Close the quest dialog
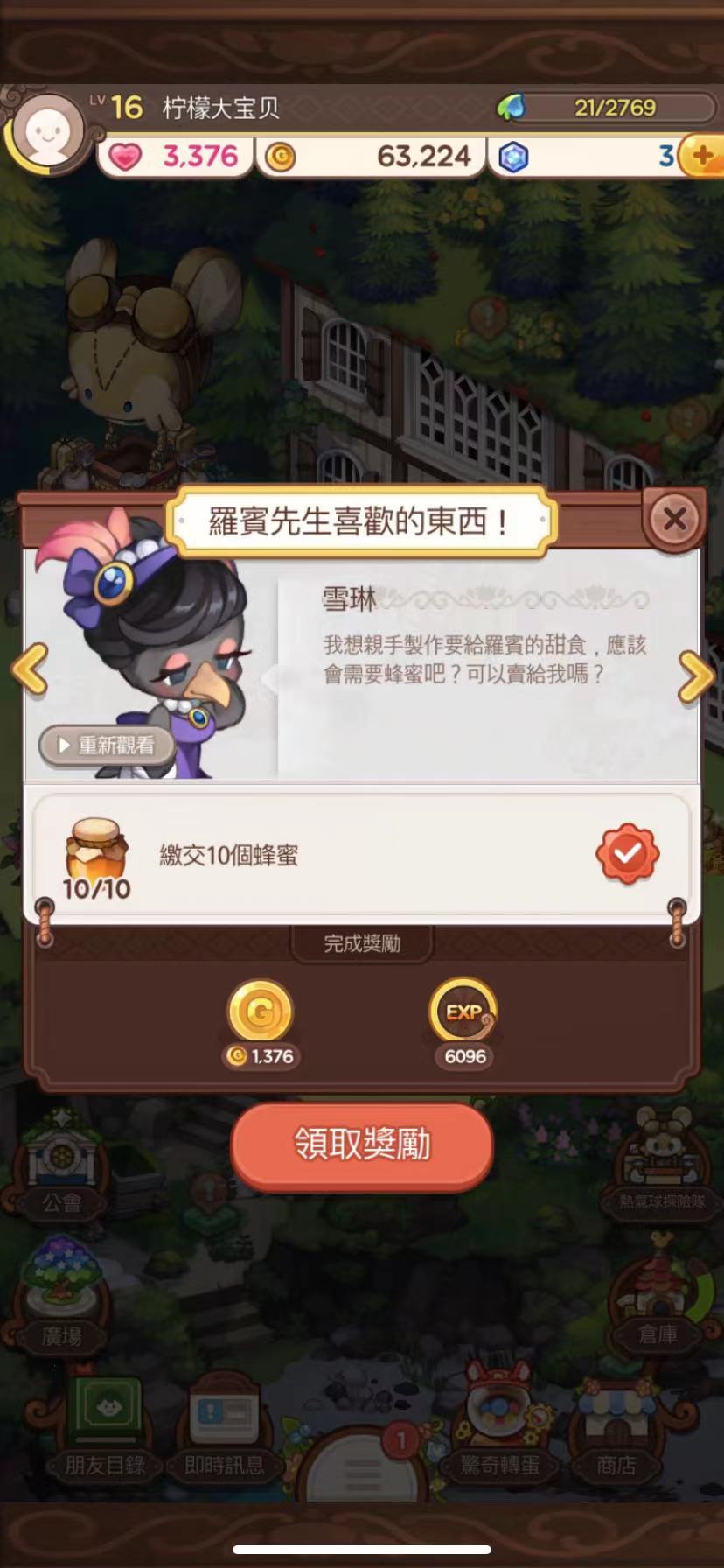The height and width of the screenshot is (1568, 724). (673, 520)
